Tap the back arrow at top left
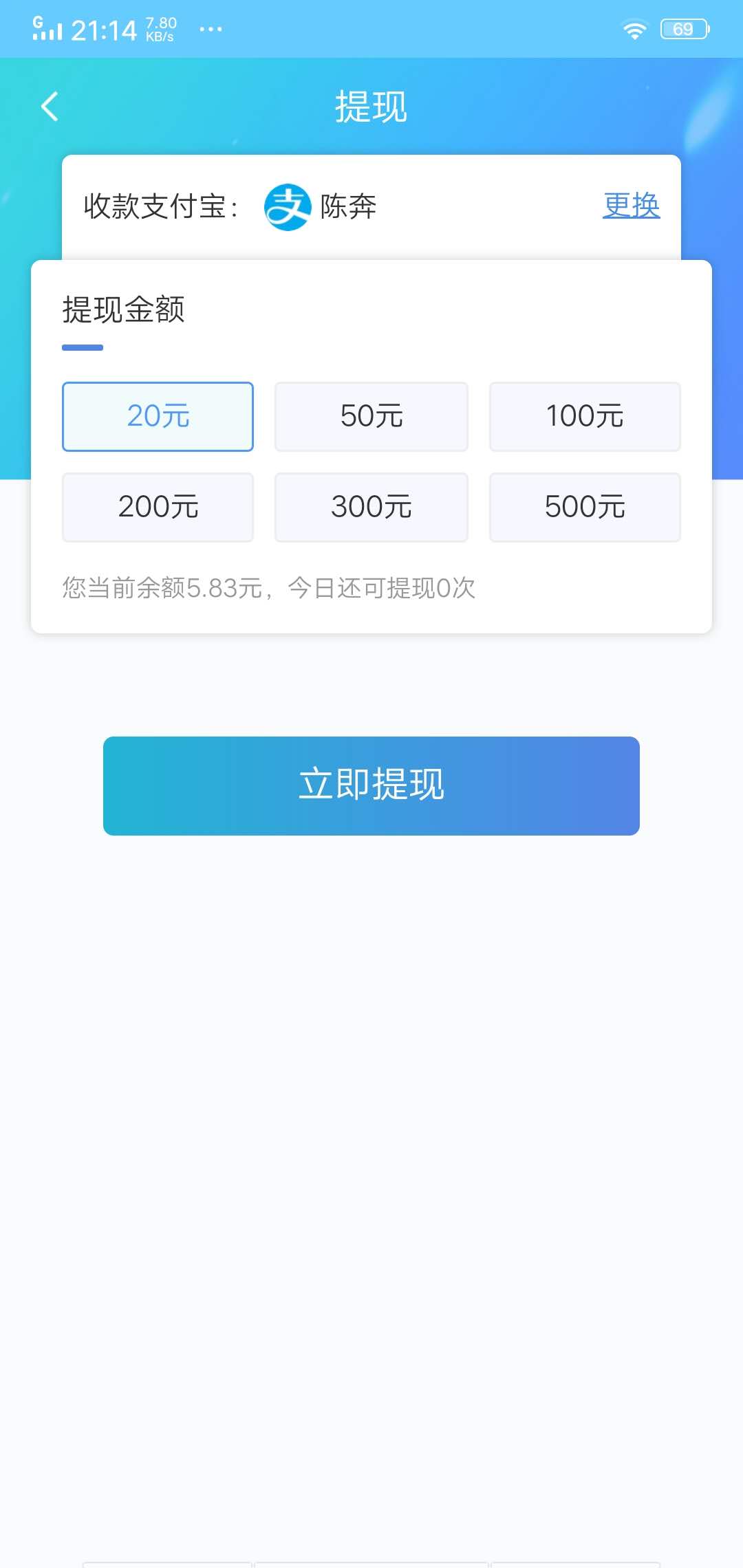This screenshot has height=1568, width=743. [x=48, y=107]
